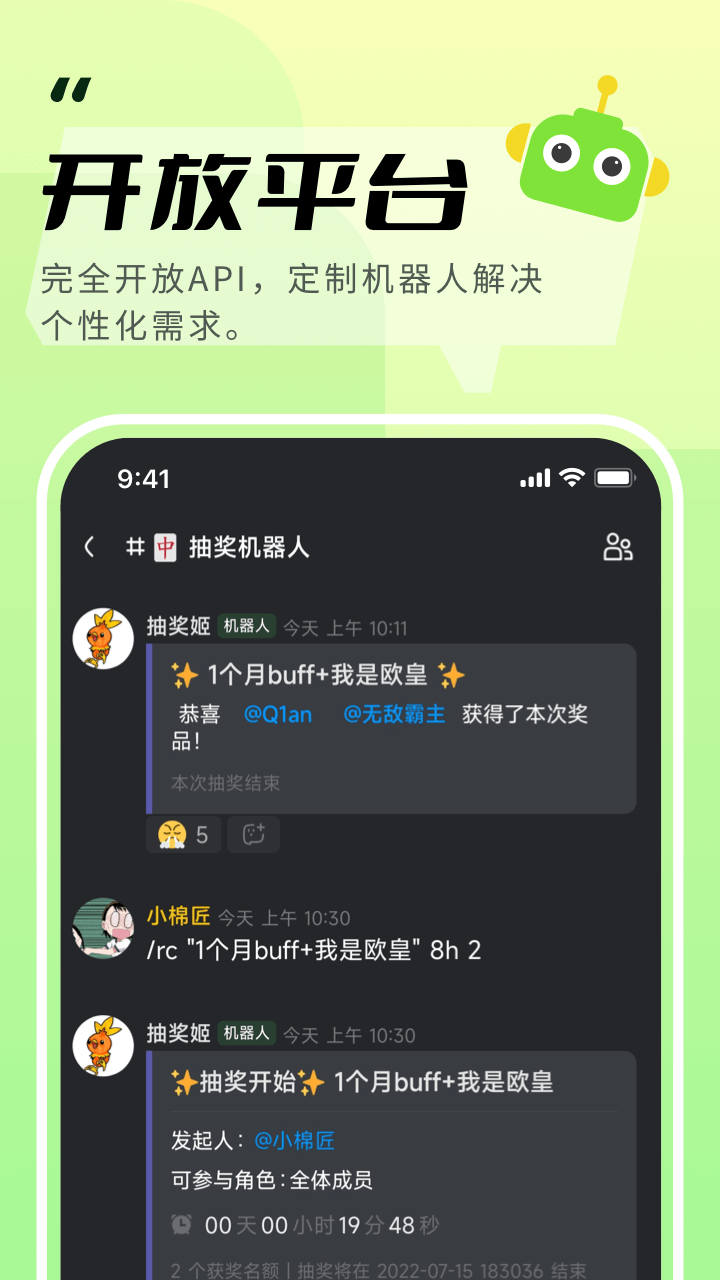The width and height of the screenshot is (720, 1280).
Task: Toggle the 😤 reaction showing count 5
Action: [183, 834]
